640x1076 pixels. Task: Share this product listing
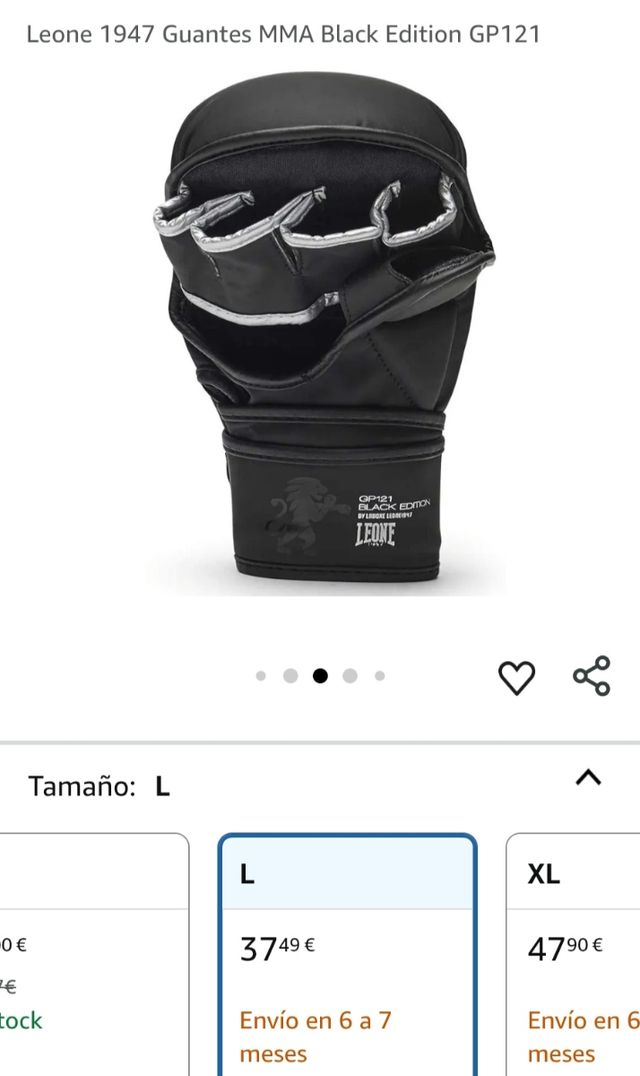(591, 677)
